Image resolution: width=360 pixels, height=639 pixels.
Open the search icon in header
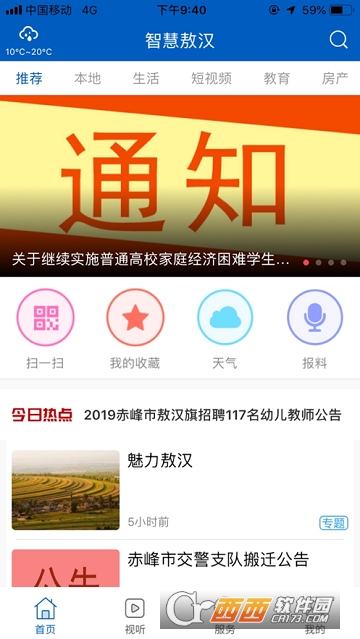tap(338, 40)
